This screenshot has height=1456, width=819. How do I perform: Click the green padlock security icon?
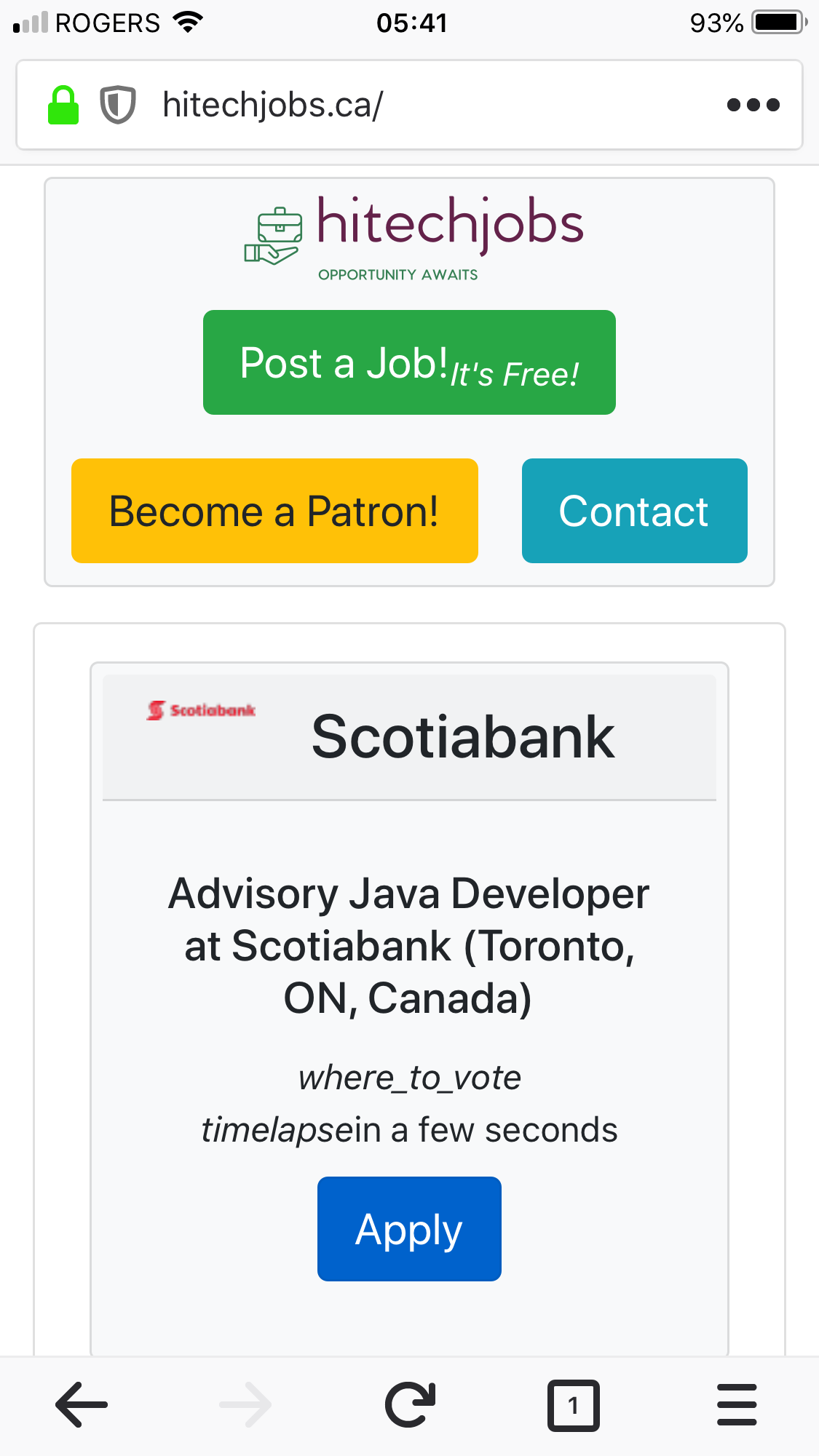coord(64,104)
